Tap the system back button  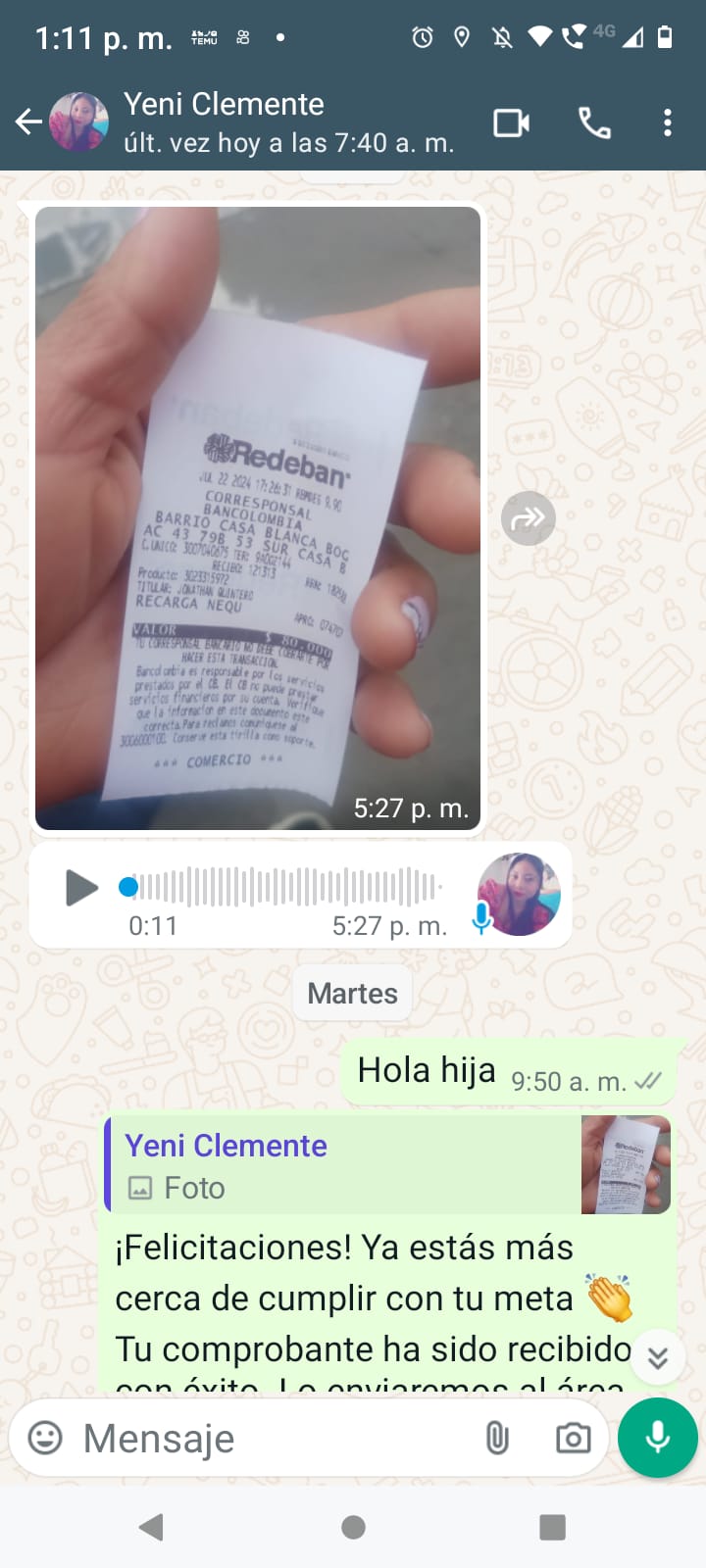tap(151, 1527)
